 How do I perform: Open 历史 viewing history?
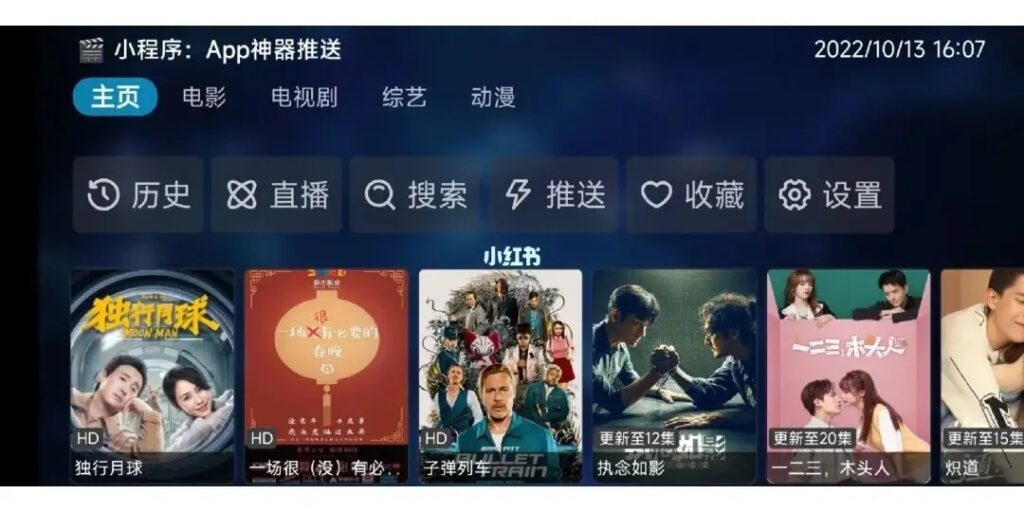tap(138, 195)
